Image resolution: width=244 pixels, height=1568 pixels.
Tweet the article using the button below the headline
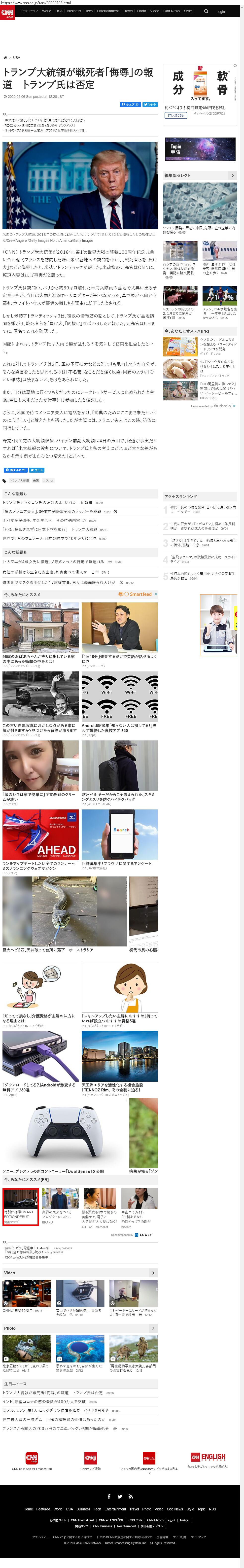150,104
